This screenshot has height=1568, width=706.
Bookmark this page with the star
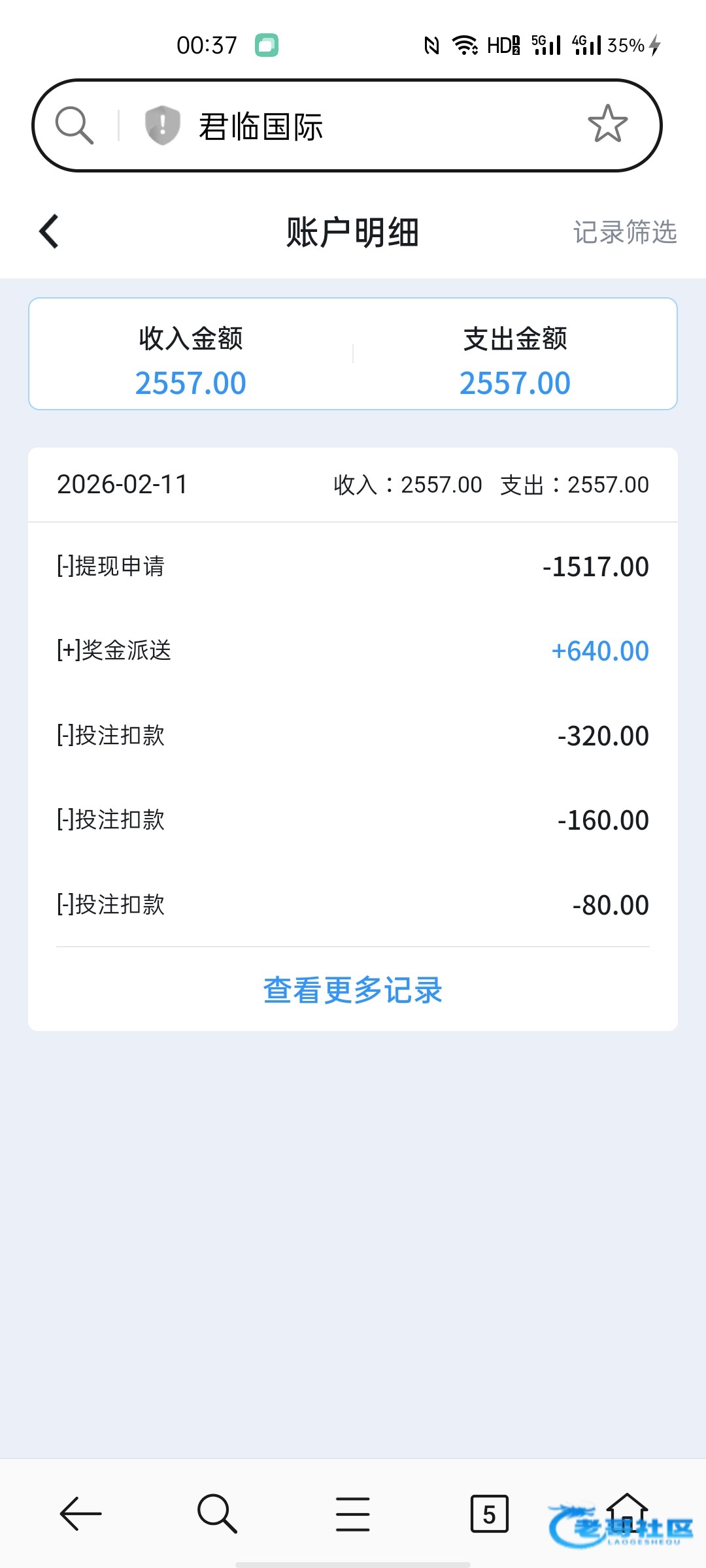click(607, 124)
